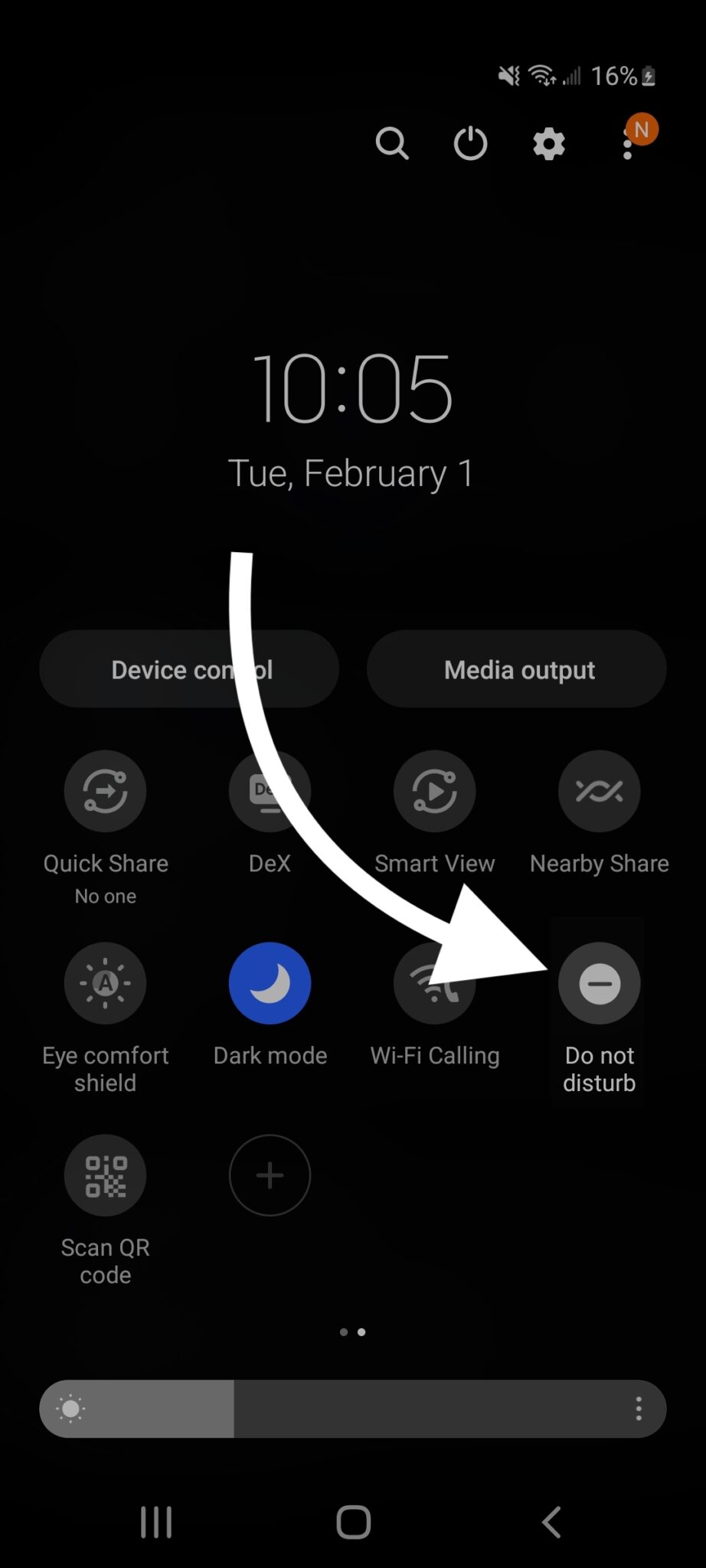The image size is (706, 1568).
Task: Open the user profile avatar
Action: click(x=641, y=130)
